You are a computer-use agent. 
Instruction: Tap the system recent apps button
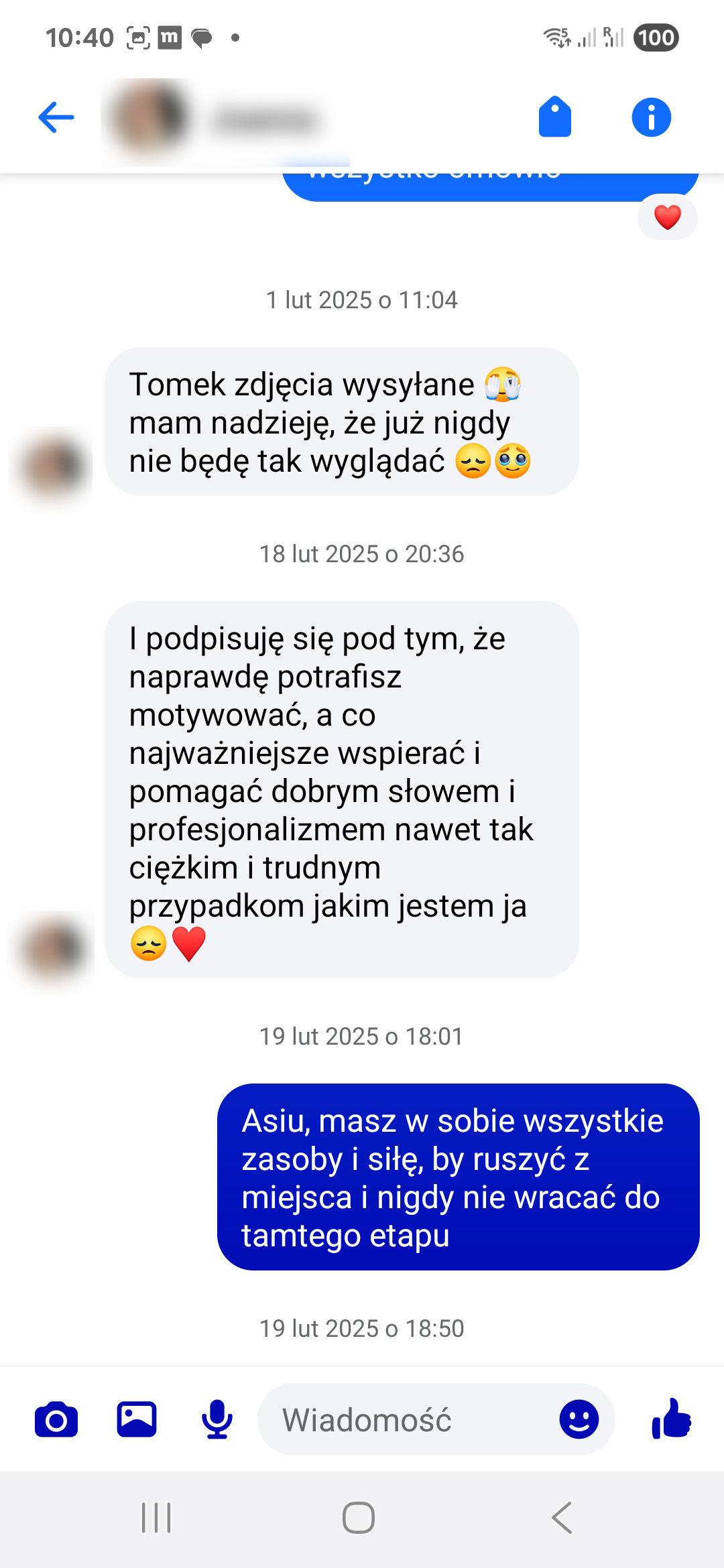point(156,1518)
